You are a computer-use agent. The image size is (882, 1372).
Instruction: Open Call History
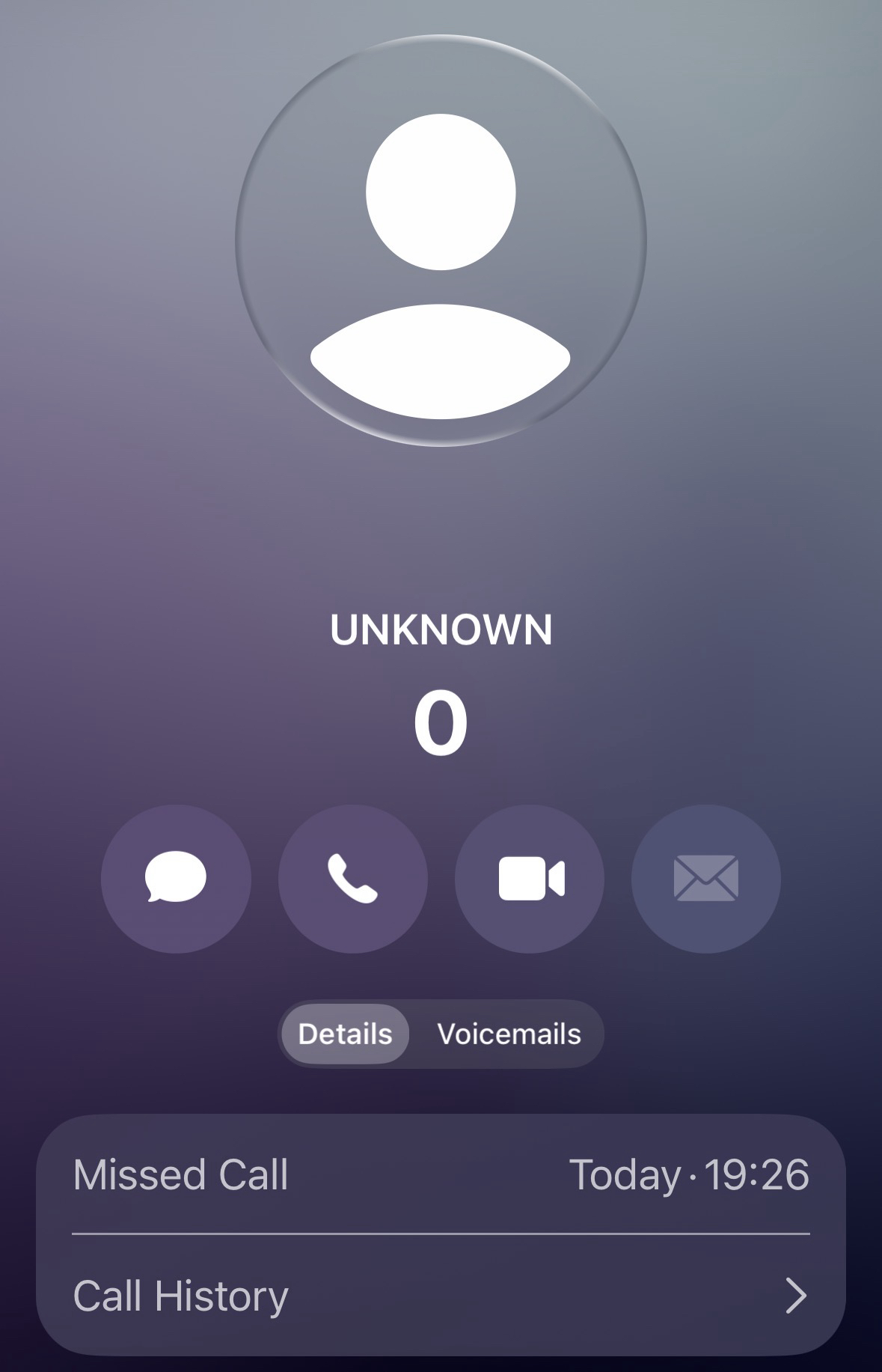(441, 1296)
